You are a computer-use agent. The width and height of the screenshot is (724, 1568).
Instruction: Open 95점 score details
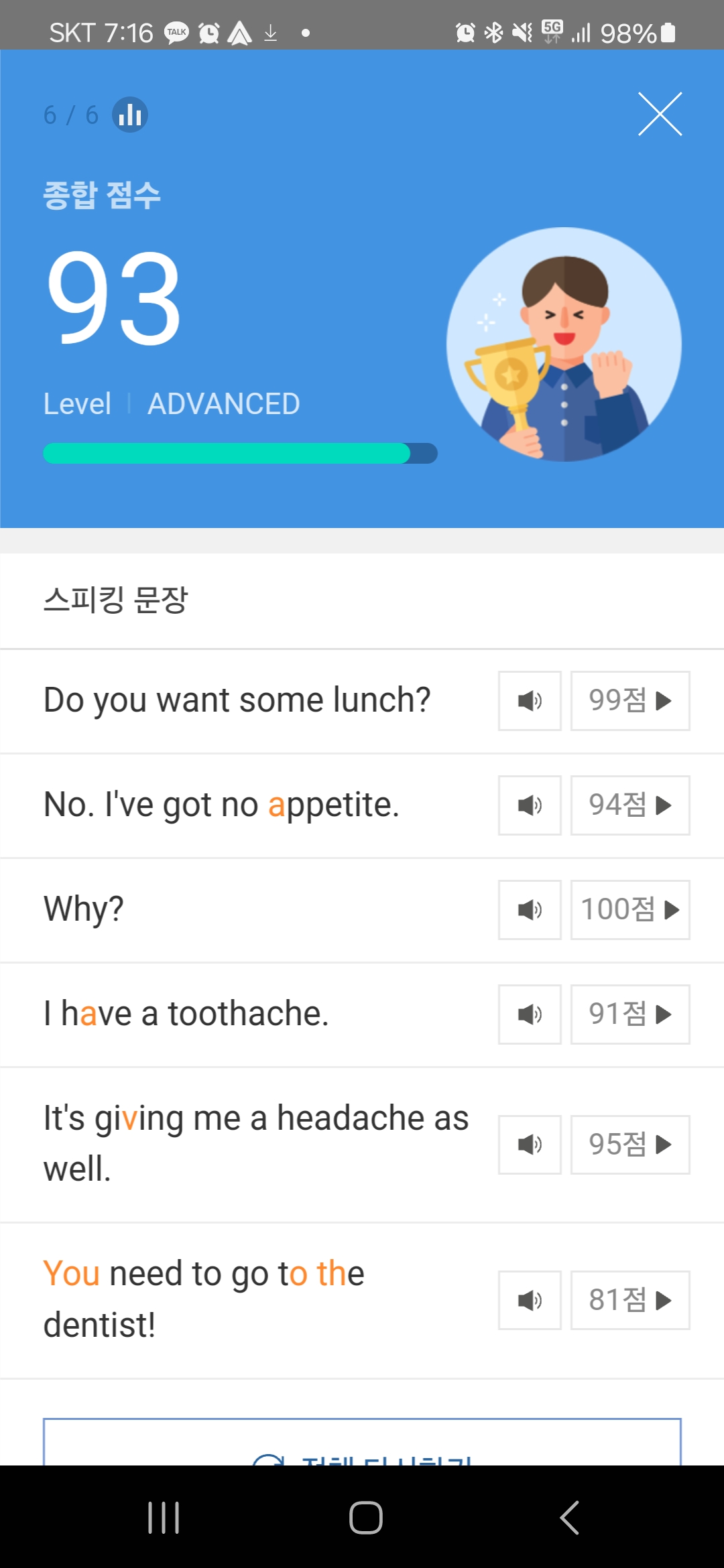(x=630, y=1145)
